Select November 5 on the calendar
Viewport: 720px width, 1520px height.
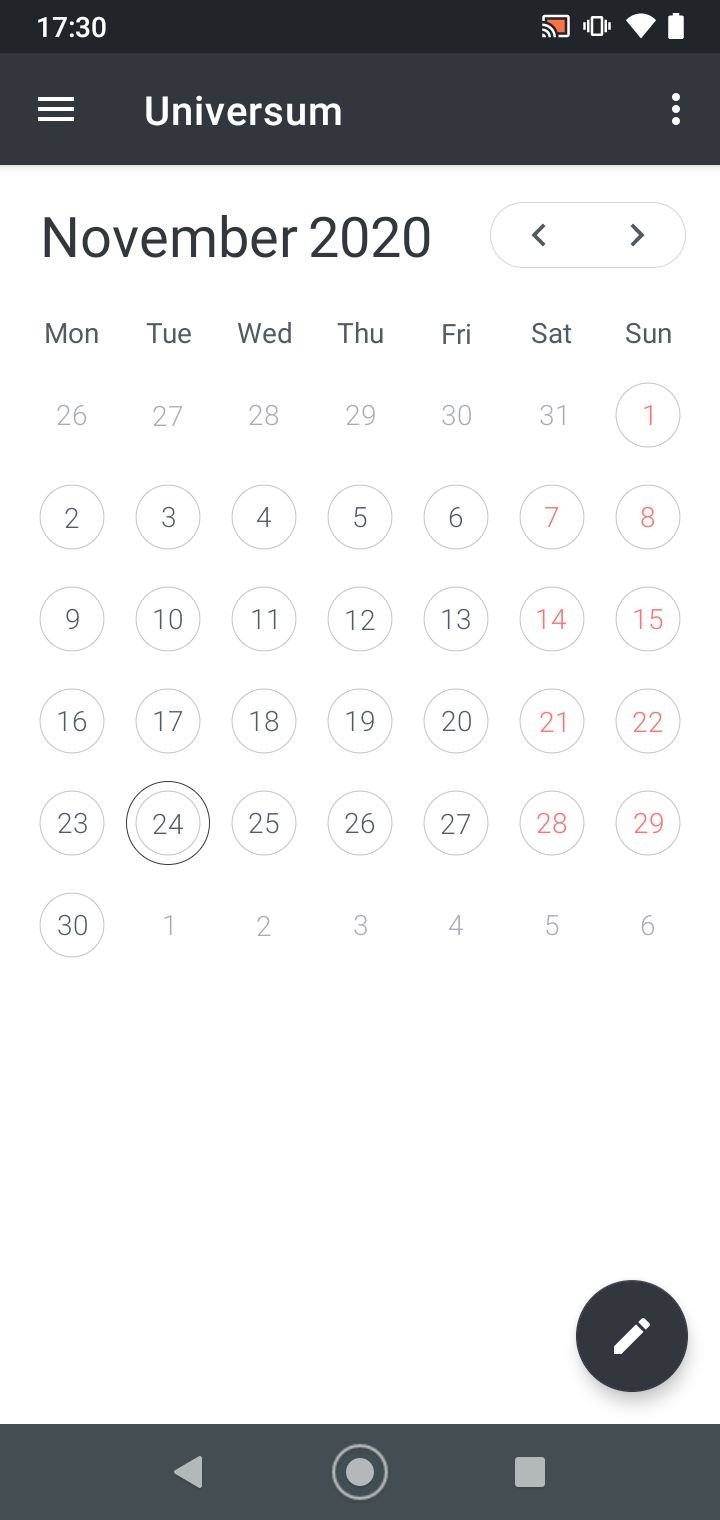(360, 517)
